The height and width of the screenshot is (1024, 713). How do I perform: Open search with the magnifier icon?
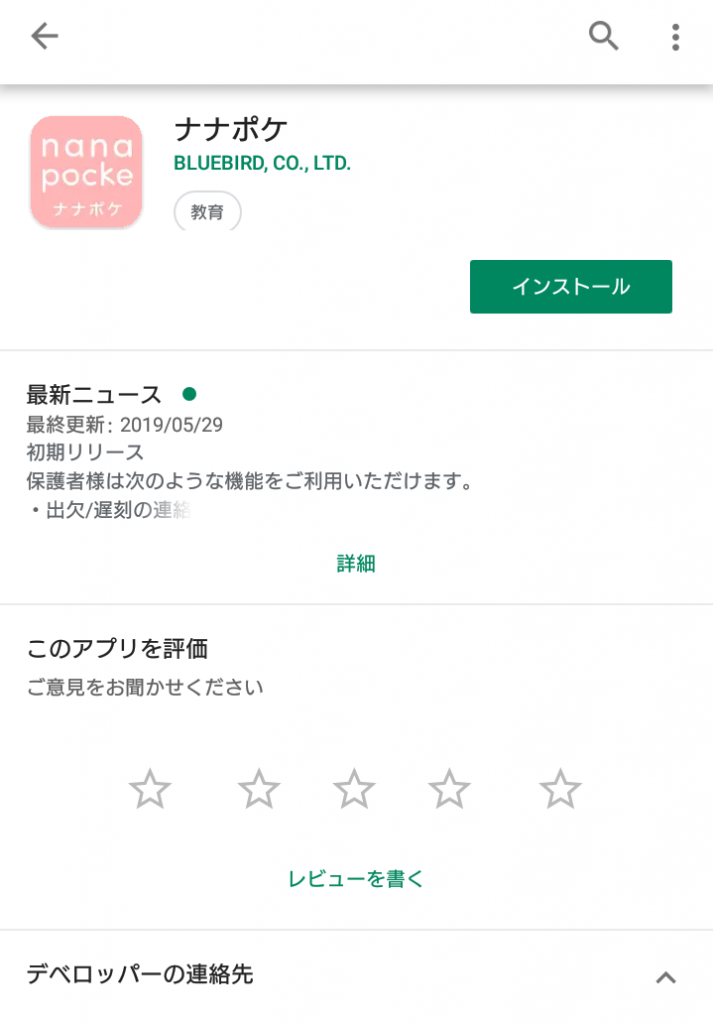(x=603, y=37)
